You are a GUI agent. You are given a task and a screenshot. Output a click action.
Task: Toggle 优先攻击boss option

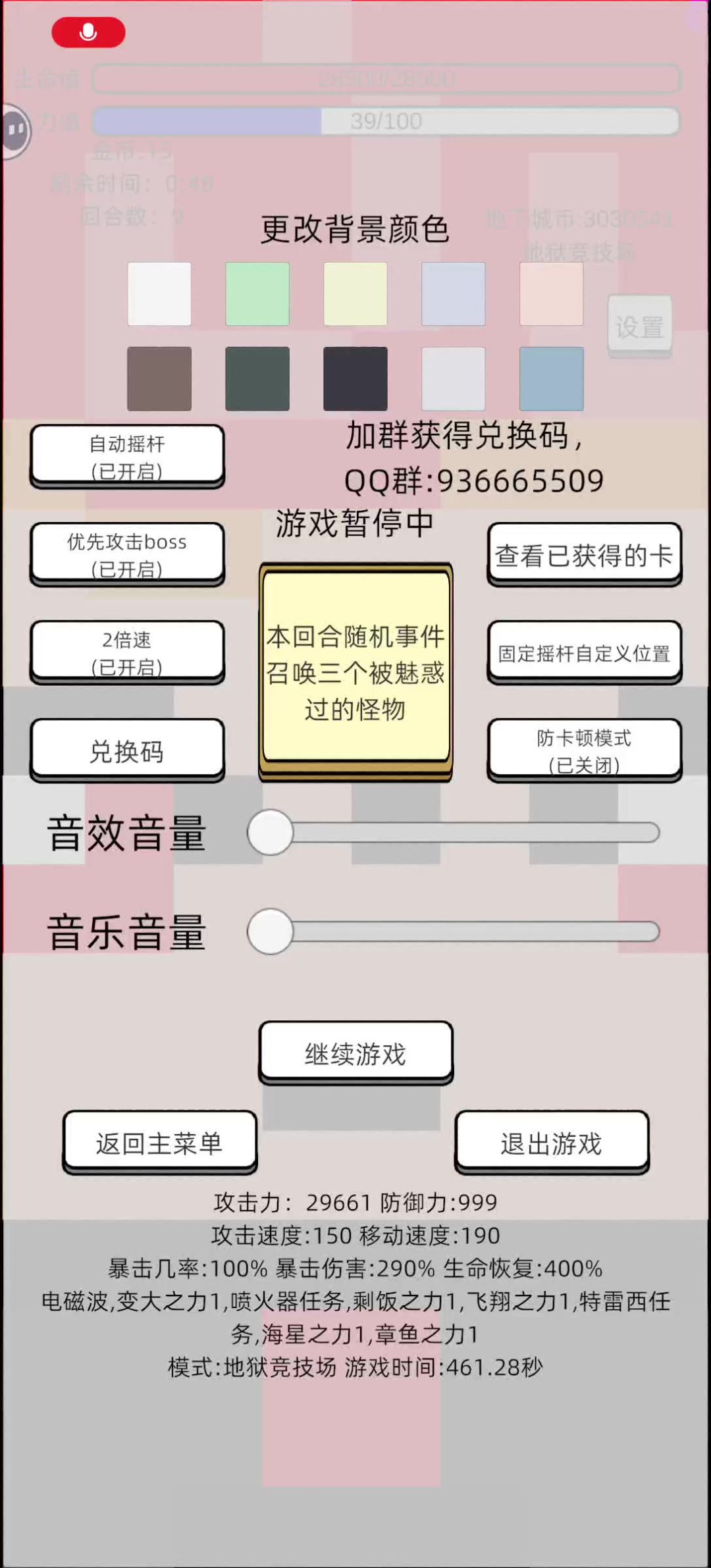127,554
